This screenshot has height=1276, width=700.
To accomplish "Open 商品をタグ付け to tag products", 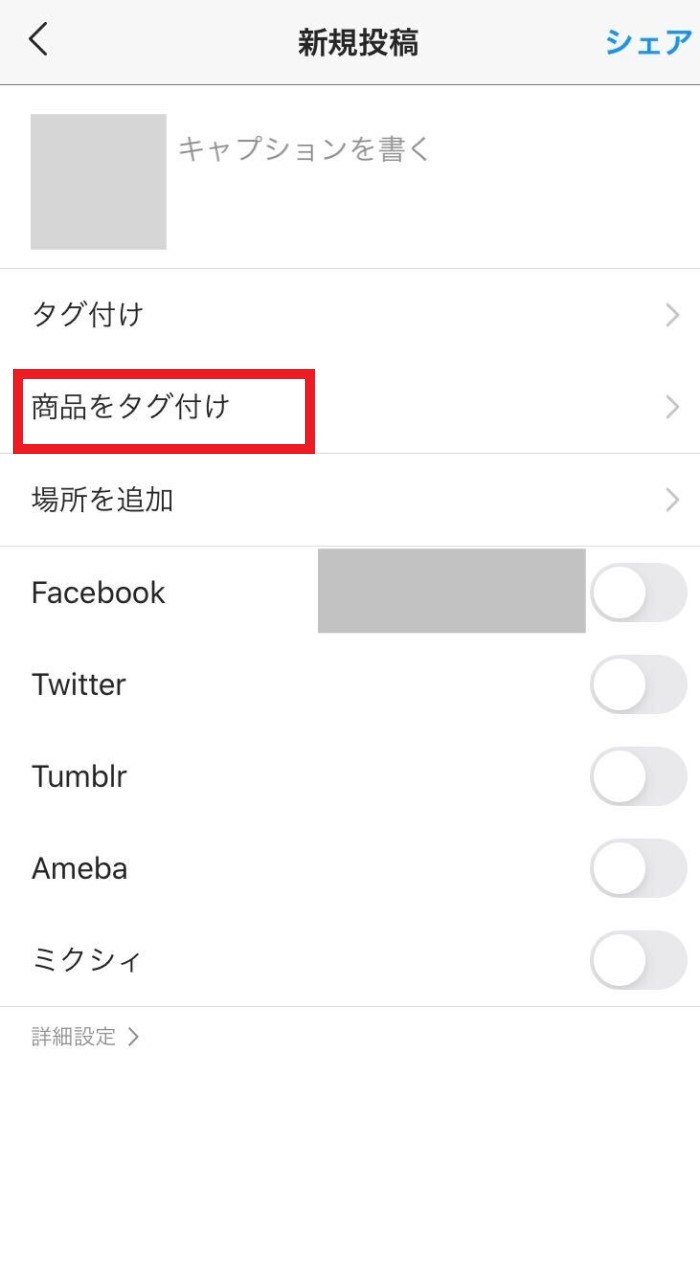I will click(350, 408).
